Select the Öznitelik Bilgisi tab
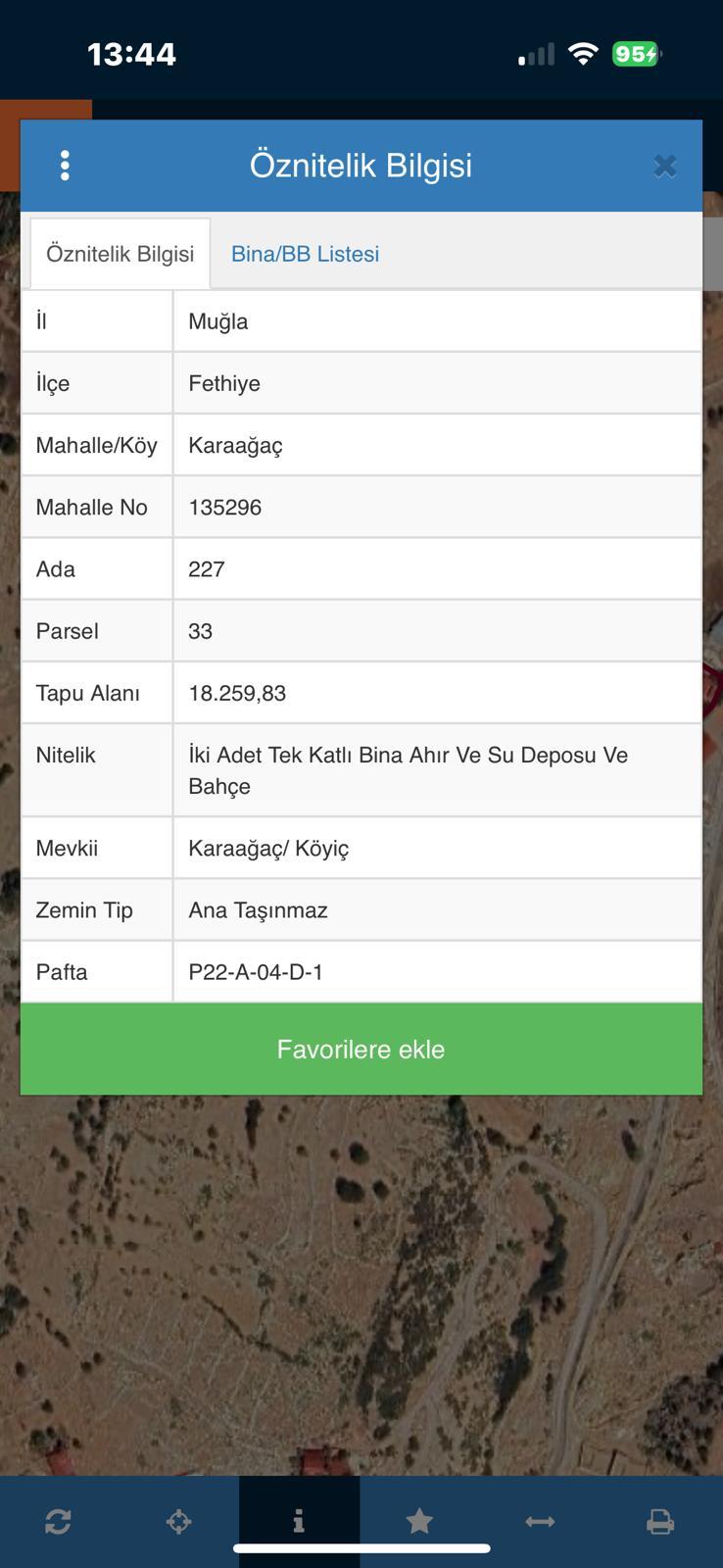The image size is (723, 1568). 120,254
